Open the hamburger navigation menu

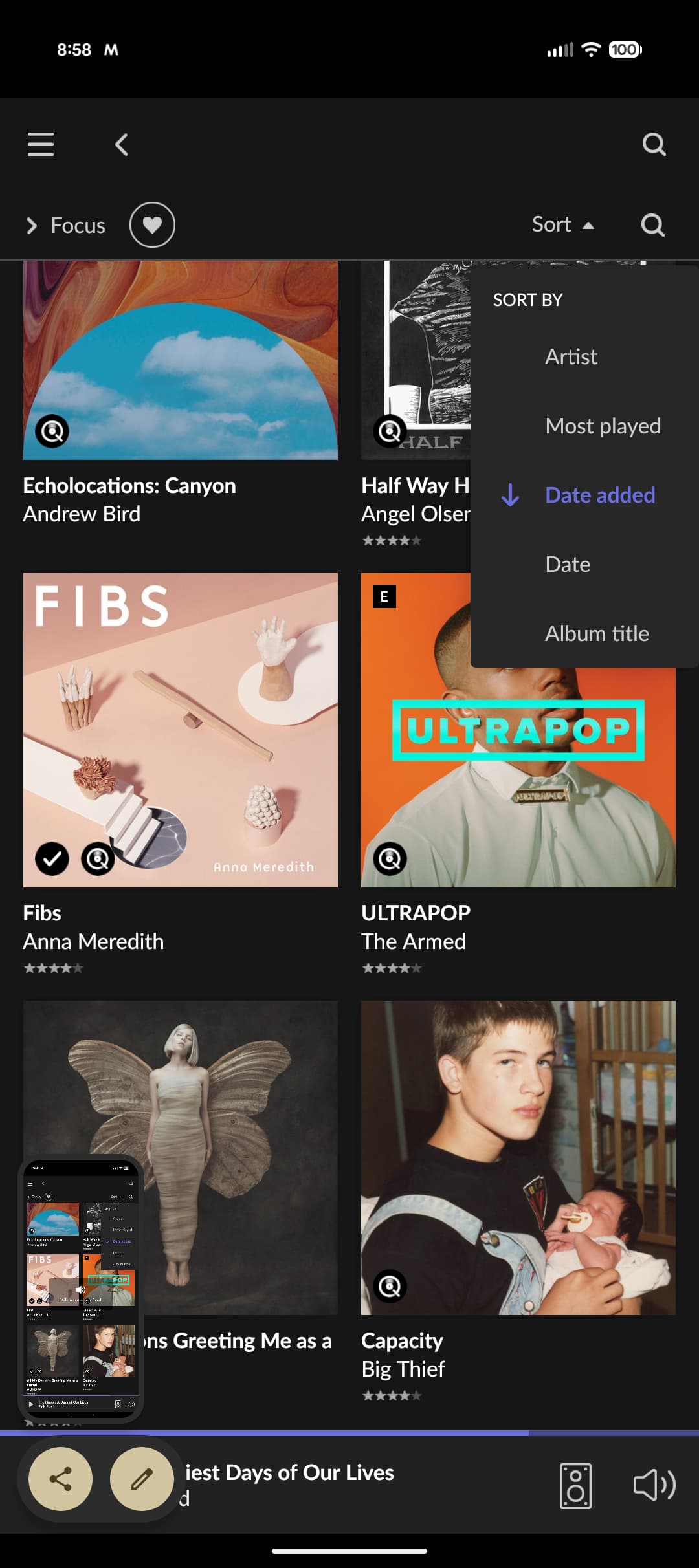click(41, 144)
